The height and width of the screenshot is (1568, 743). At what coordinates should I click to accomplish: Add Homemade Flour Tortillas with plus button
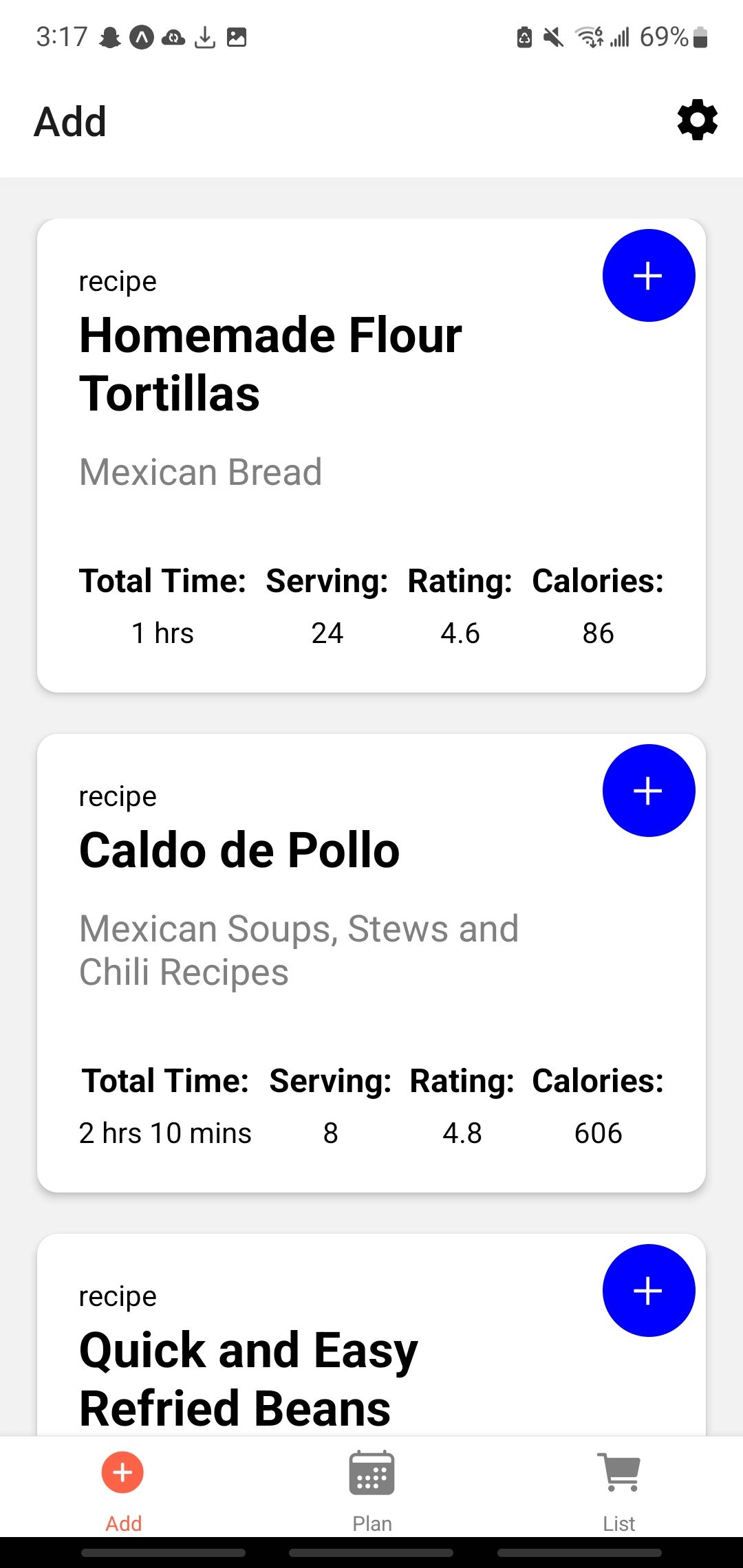tap(648, 276)
